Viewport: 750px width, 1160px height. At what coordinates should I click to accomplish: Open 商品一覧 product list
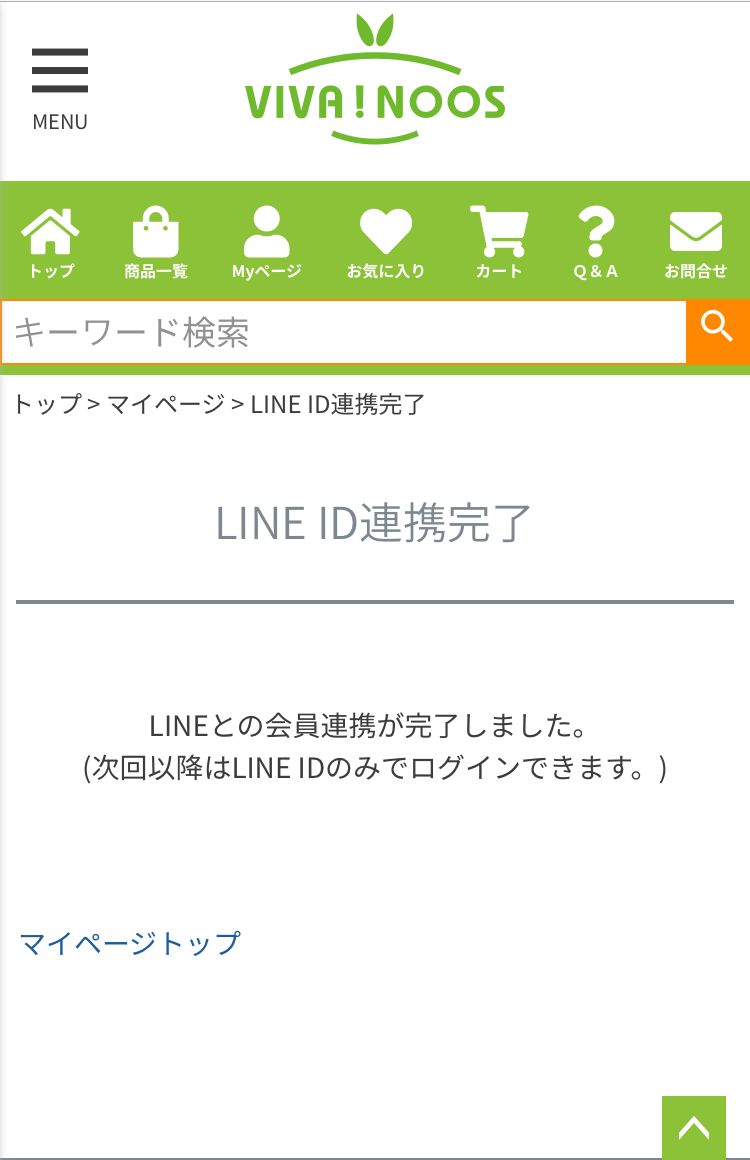[155, 243]
